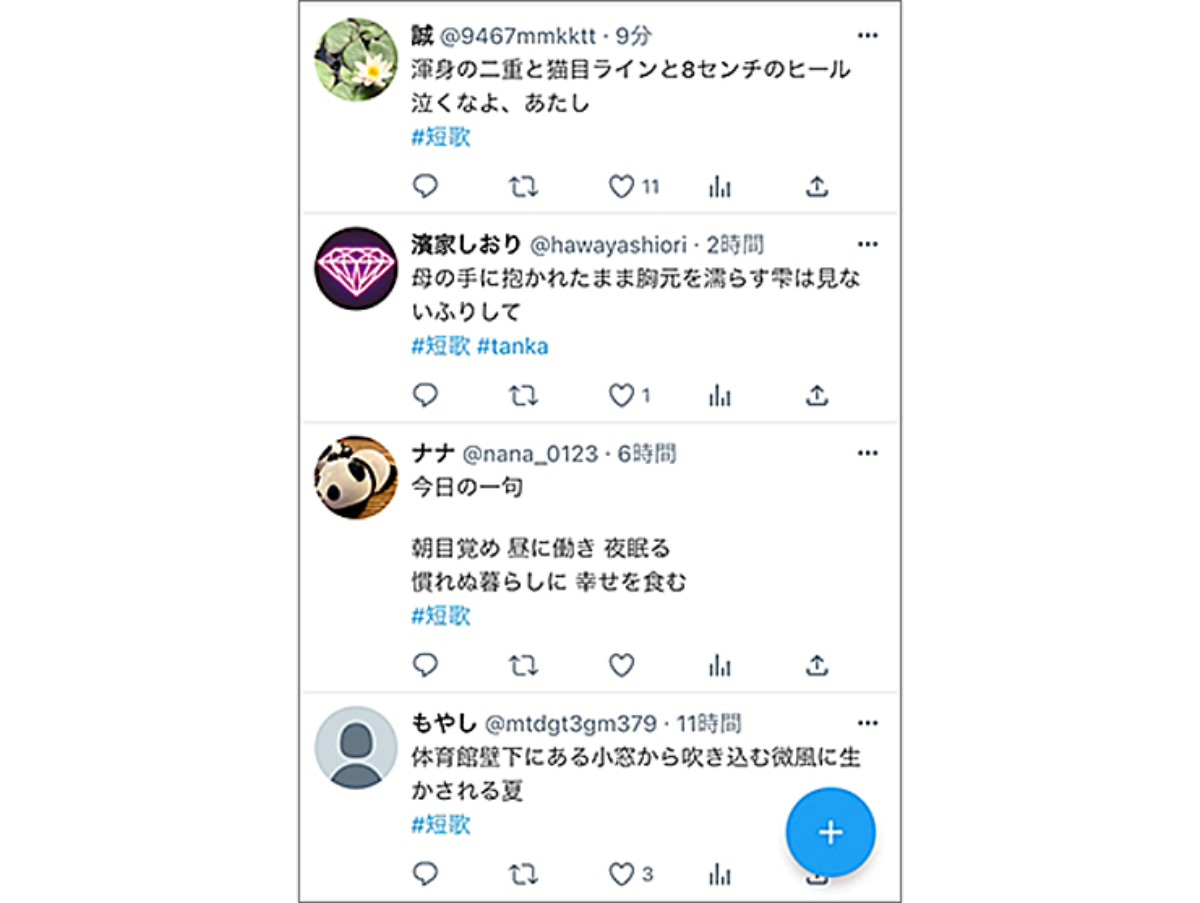Share ナナ's post
Viewport: 1200px width, 903px height.
pos(816,665)
